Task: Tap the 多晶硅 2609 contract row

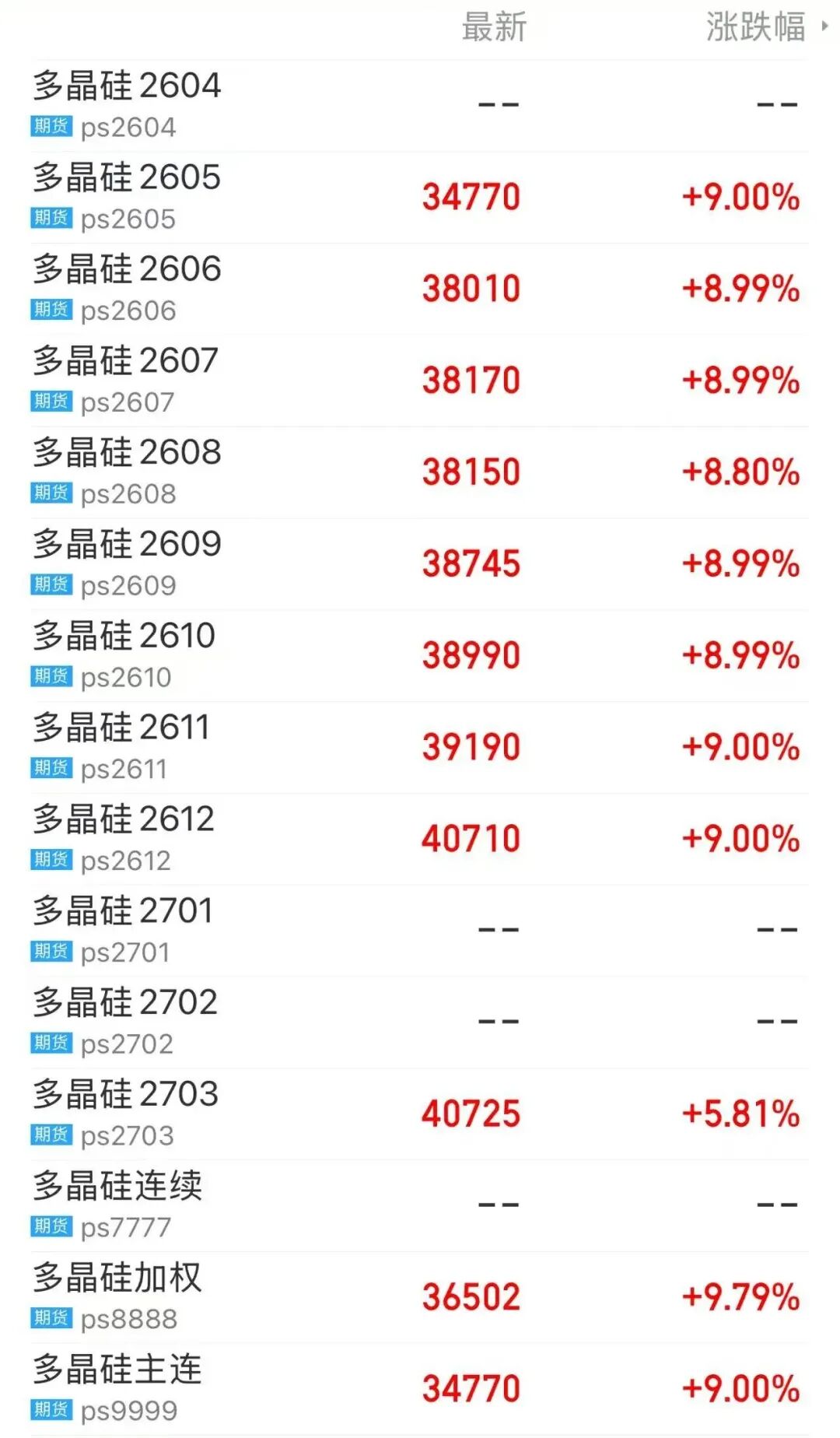Action: [127, 563]
